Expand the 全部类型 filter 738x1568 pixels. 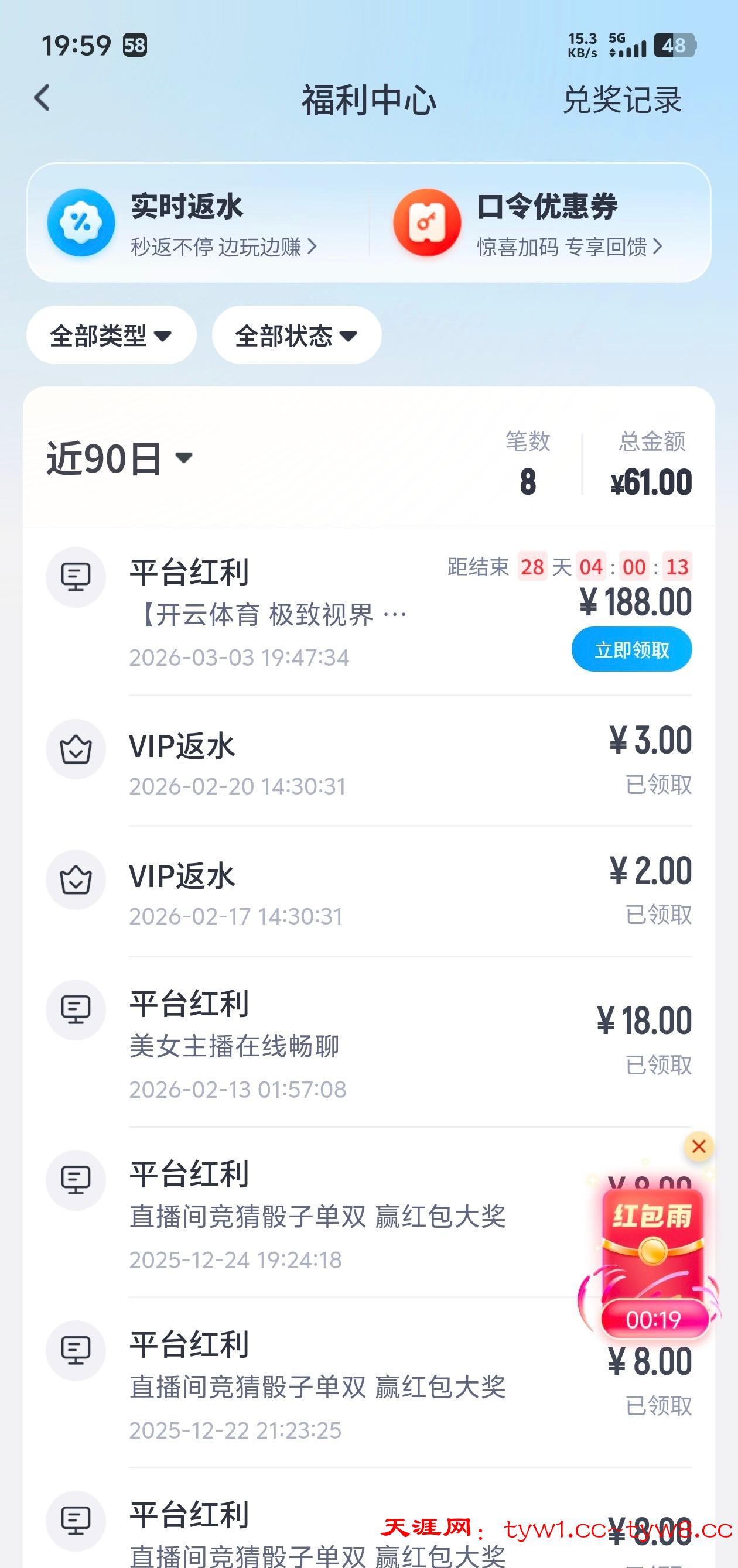[111, 335]
